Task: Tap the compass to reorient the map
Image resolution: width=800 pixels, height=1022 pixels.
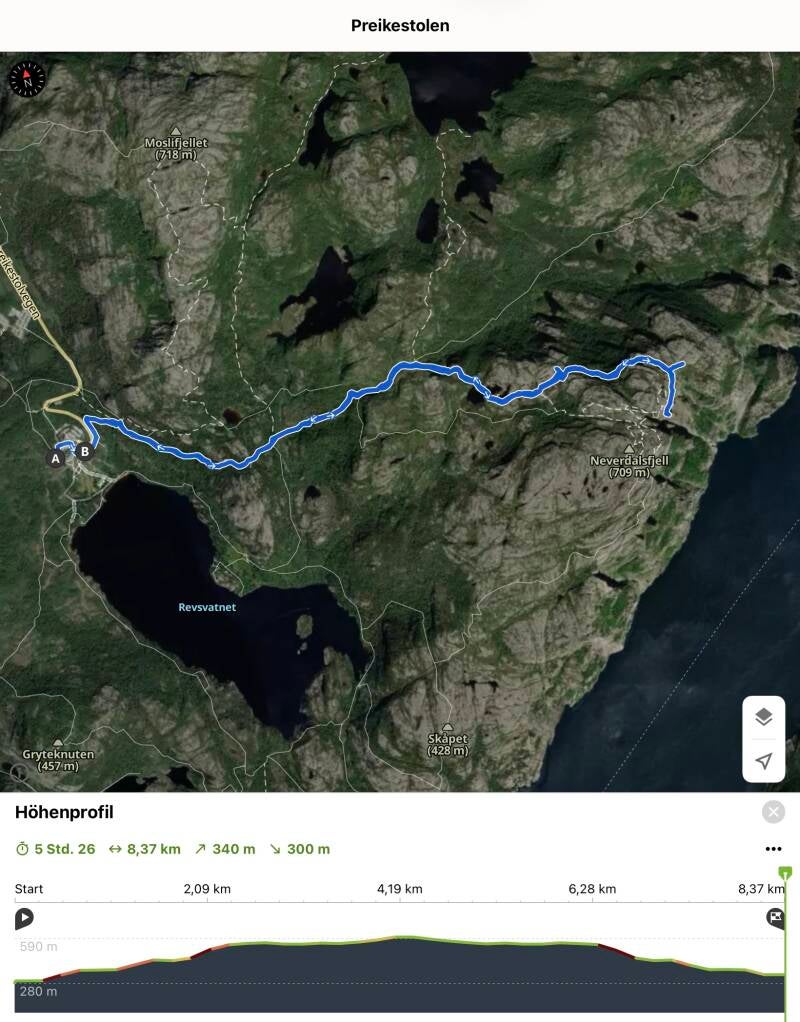Action: [27, 79]
